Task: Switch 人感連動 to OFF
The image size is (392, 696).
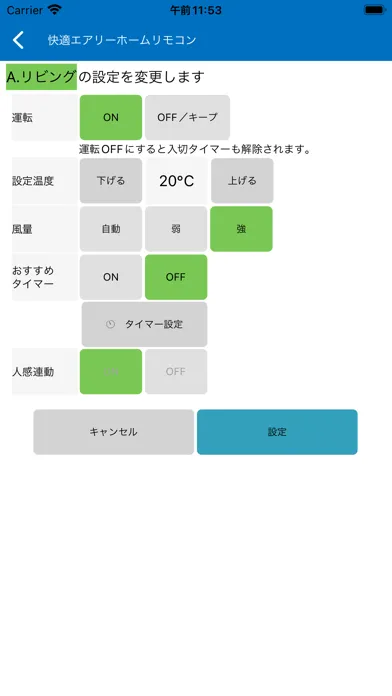Action: (x=176, y=372)
